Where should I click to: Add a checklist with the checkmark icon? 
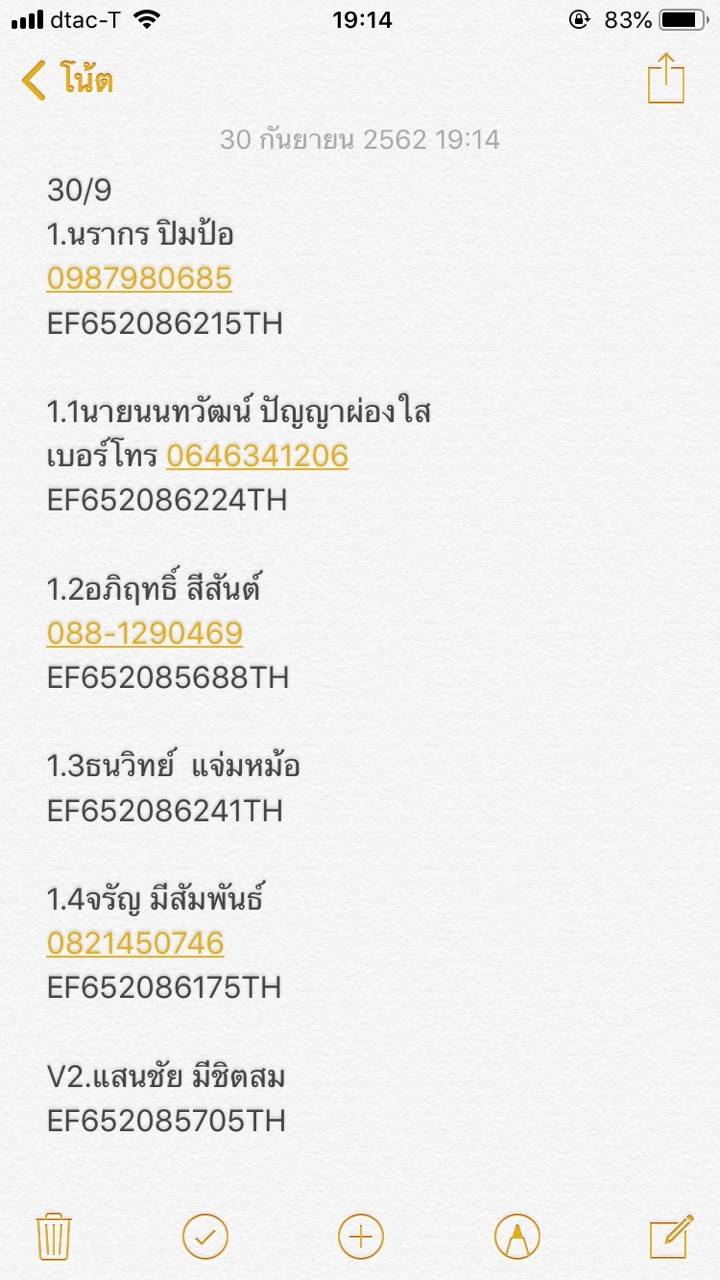coord(205,1236)
